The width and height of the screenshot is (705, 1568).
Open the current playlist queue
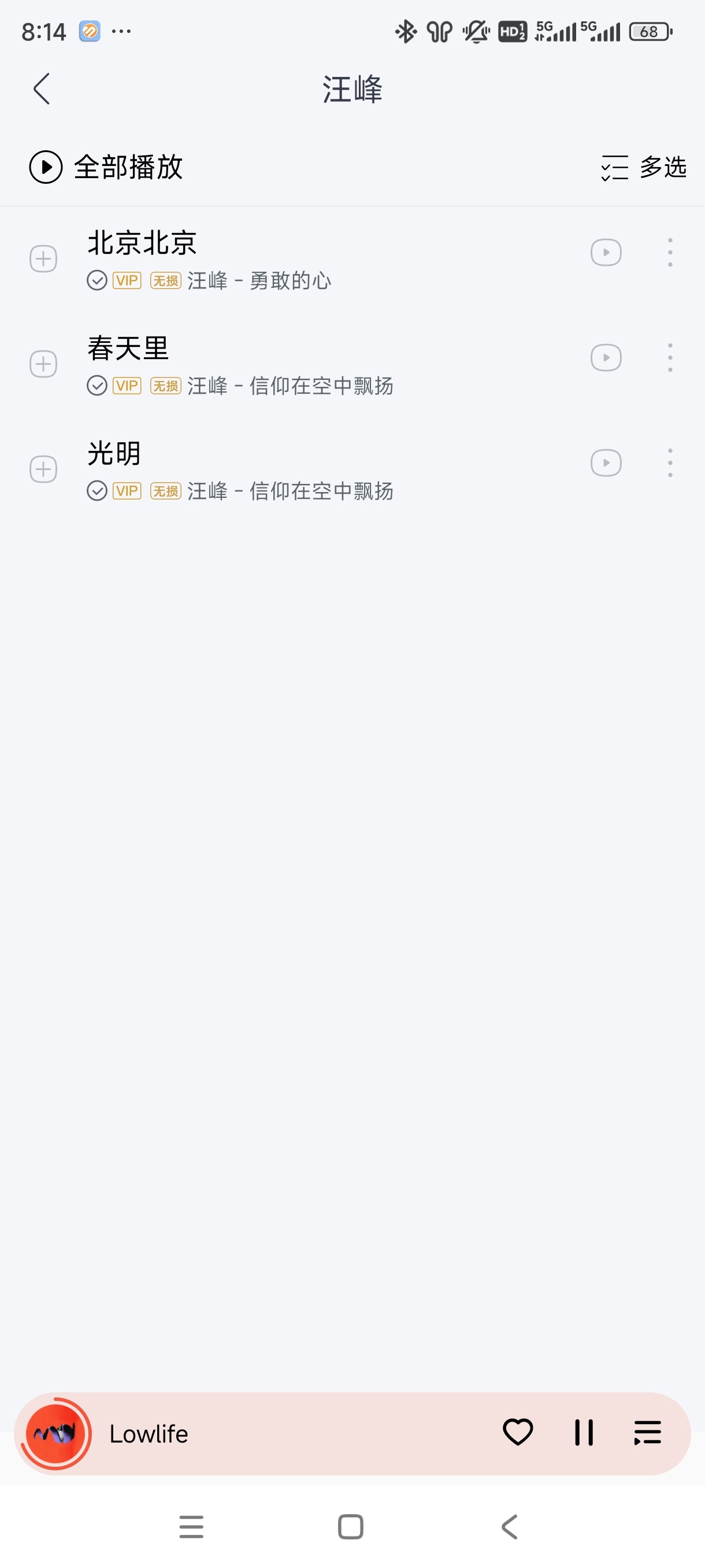647,1432
